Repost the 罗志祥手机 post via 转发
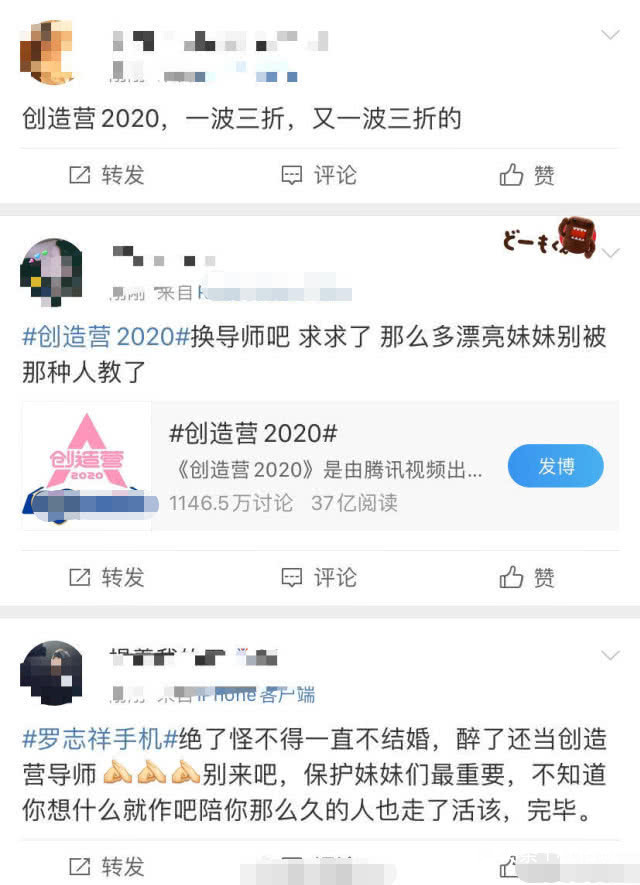The image size is (640, 885). 106,866
